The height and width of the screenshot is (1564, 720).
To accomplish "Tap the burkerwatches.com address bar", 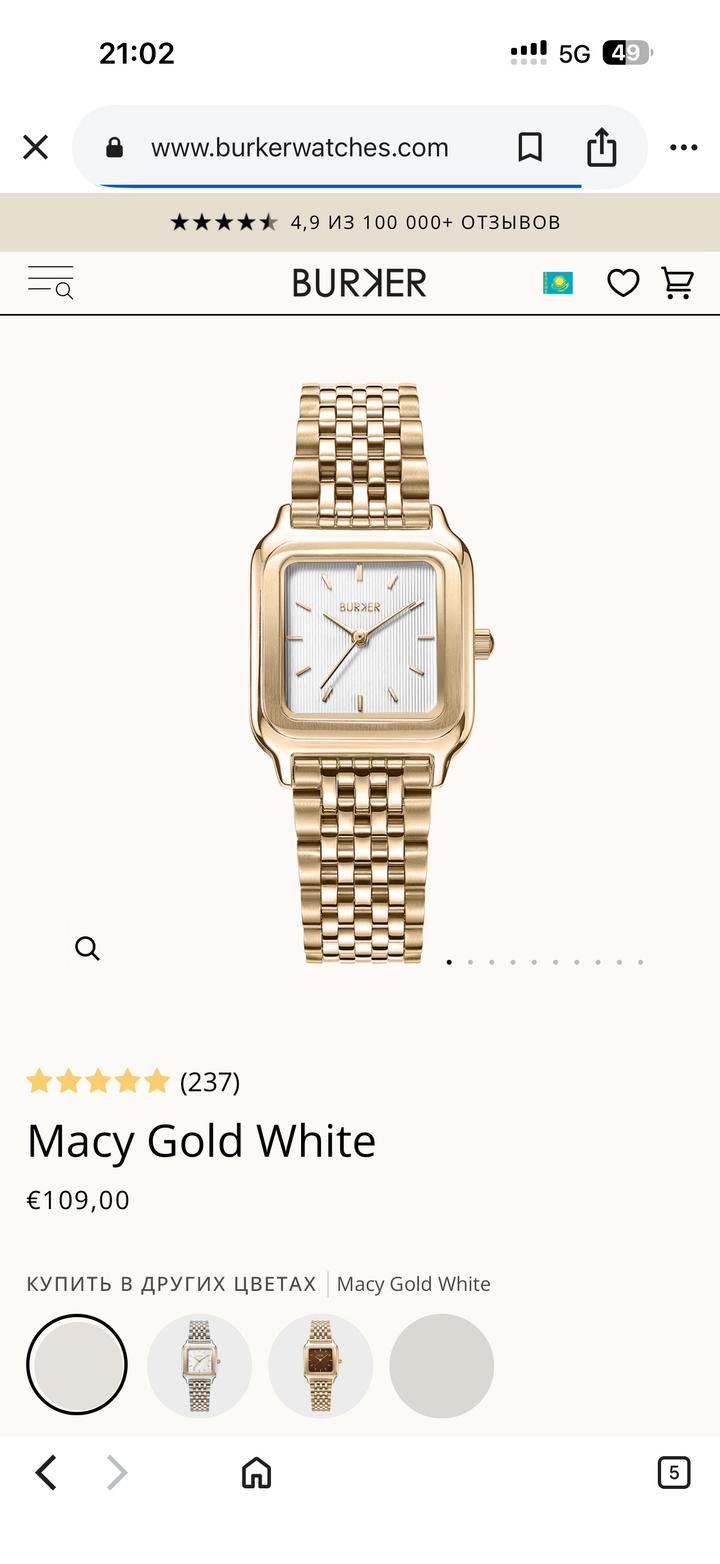I will (x=300, y=148).
